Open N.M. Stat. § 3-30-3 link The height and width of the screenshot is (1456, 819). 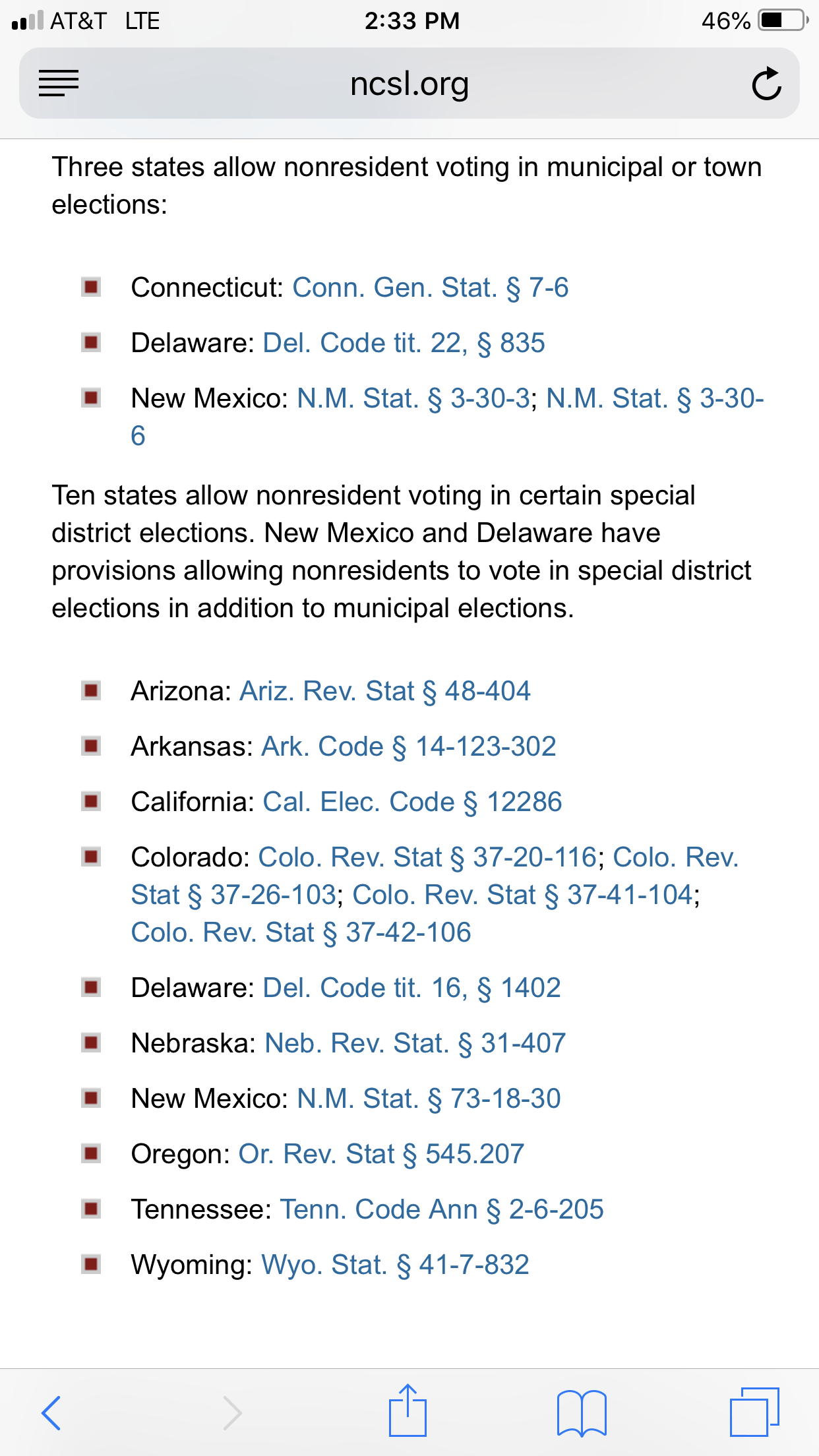click(x=413, y=398)
